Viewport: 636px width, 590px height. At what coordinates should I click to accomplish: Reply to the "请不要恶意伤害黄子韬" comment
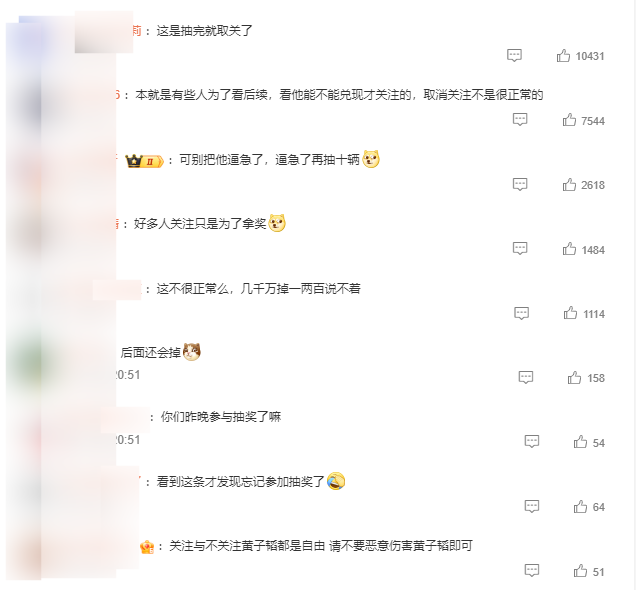[532, 571]
